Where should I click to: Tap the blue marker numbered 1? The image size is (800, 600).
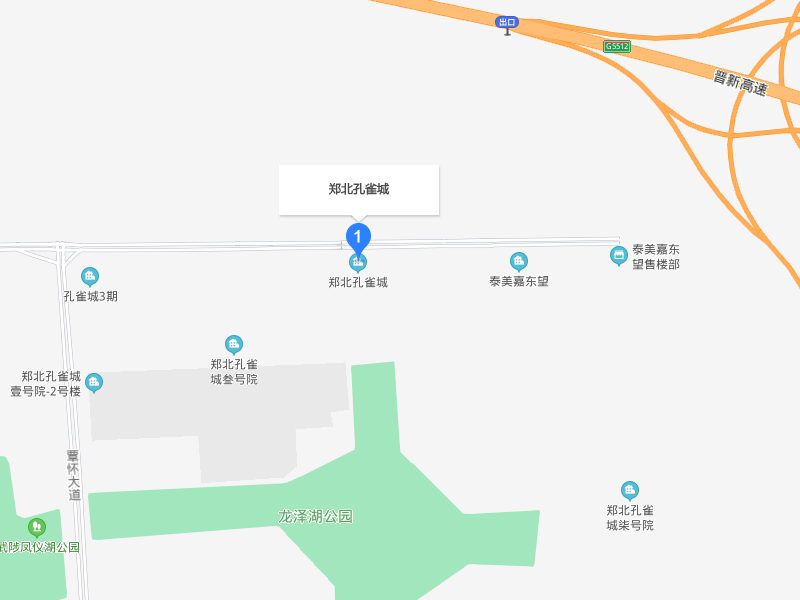tap(358, 236)
